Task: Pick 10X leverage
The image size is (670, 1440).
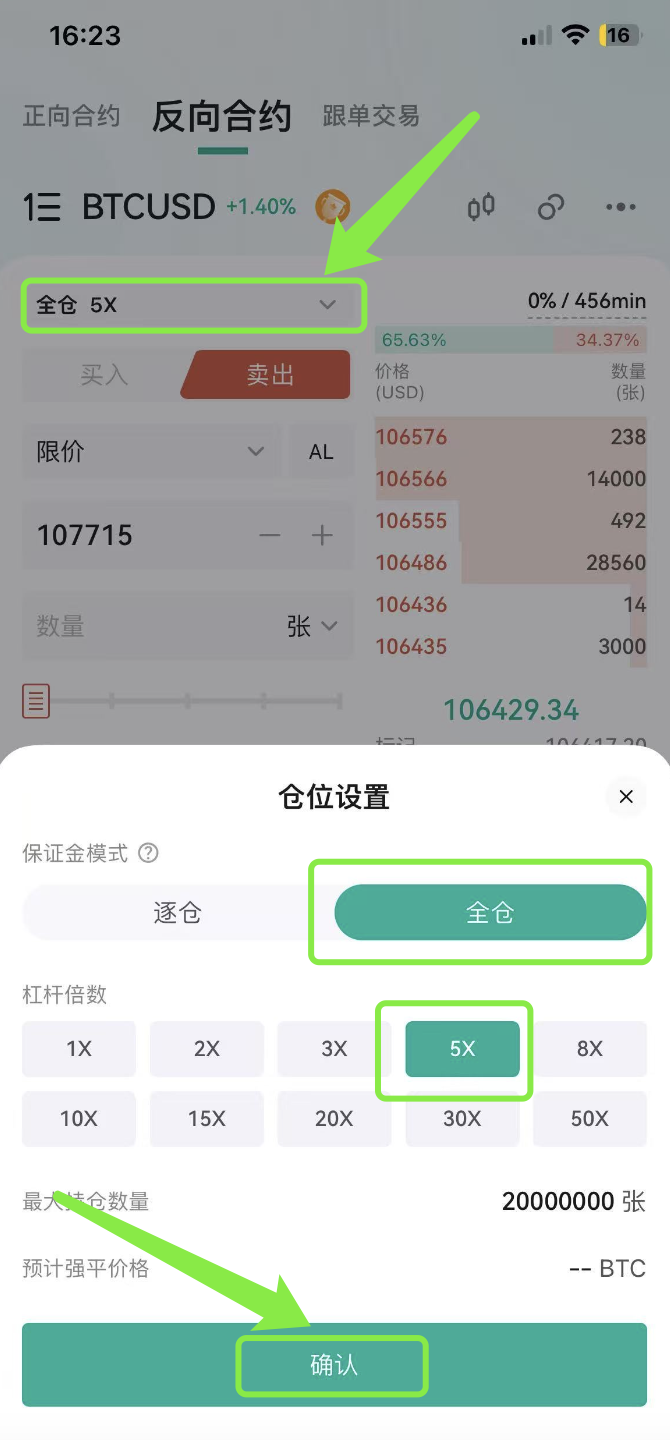Action: [79, 1118]
